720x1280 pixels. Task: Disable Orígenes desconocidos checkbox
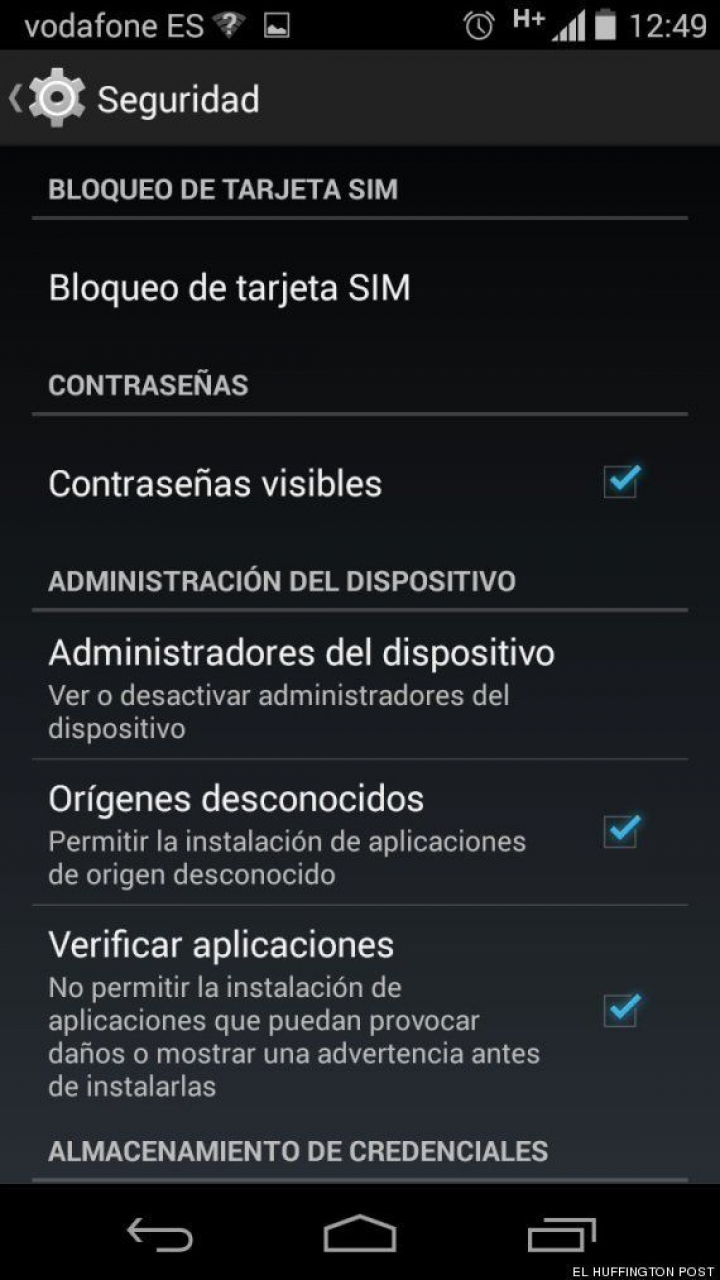click(x=621, y=831)
